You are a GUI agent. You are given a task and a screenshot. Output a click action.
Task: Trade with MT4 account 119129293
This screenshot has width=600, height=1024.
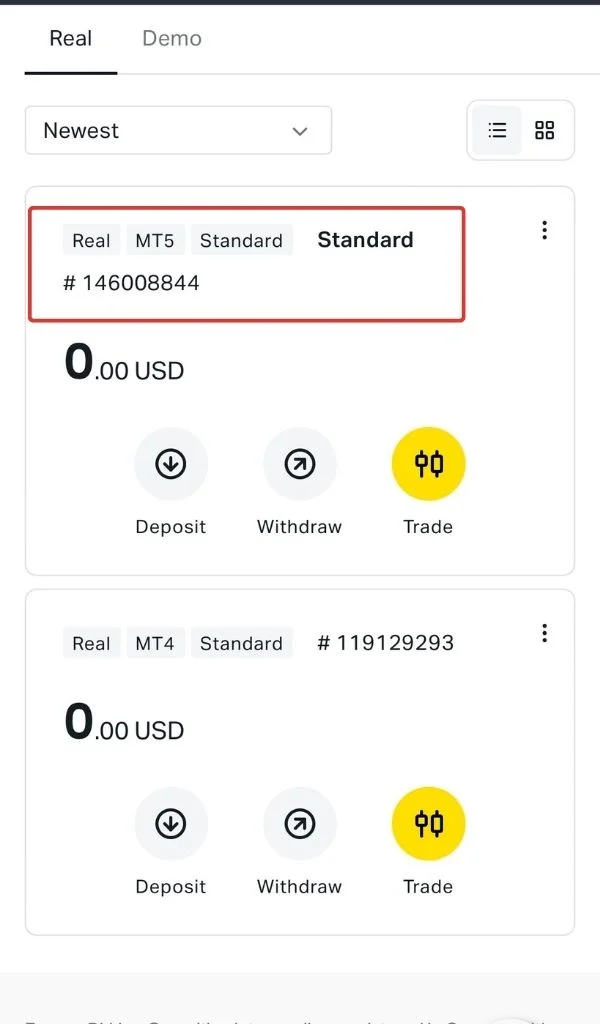pos(428,824)
